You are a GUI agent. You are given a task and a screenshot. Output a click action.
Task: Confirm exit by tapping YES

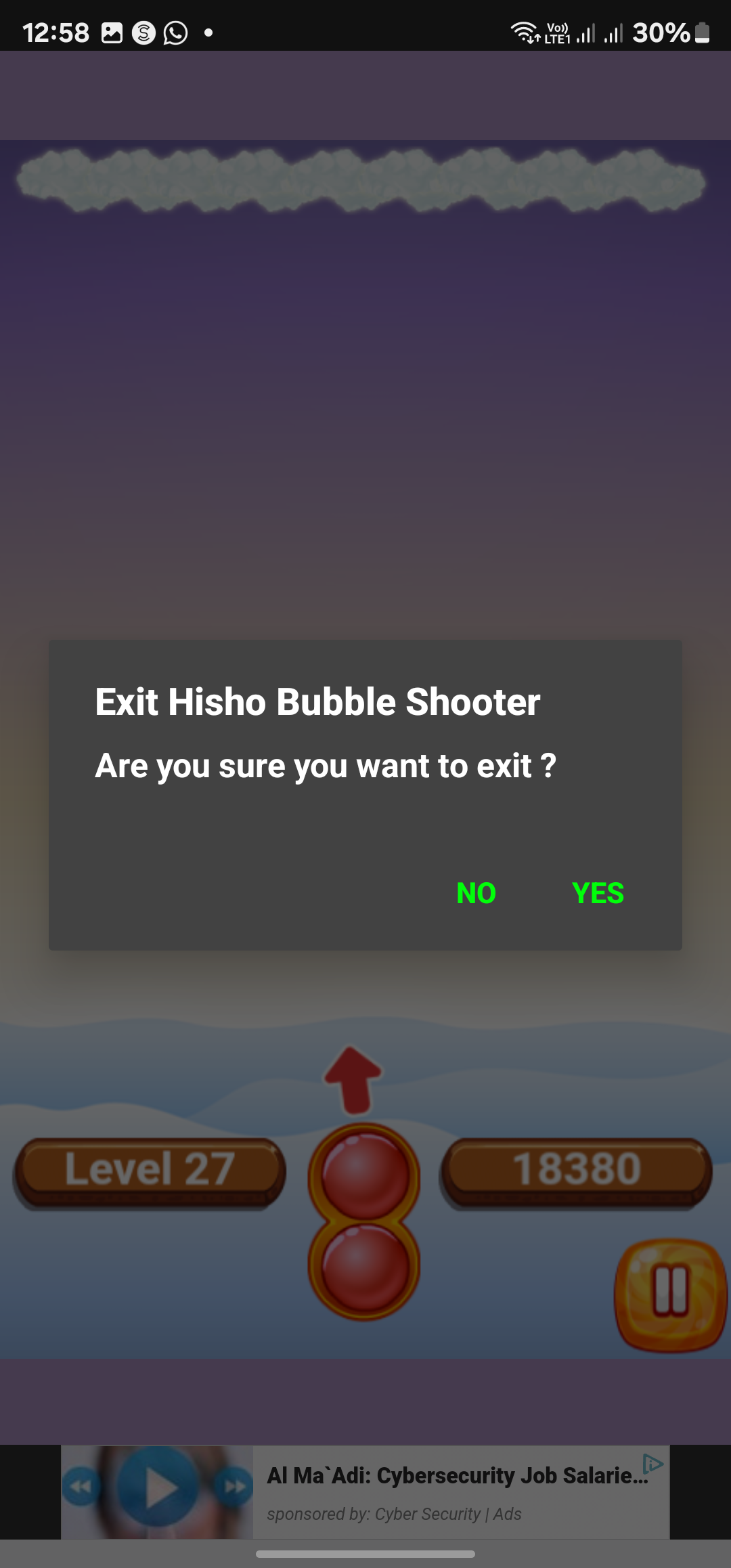pos(598,893)
